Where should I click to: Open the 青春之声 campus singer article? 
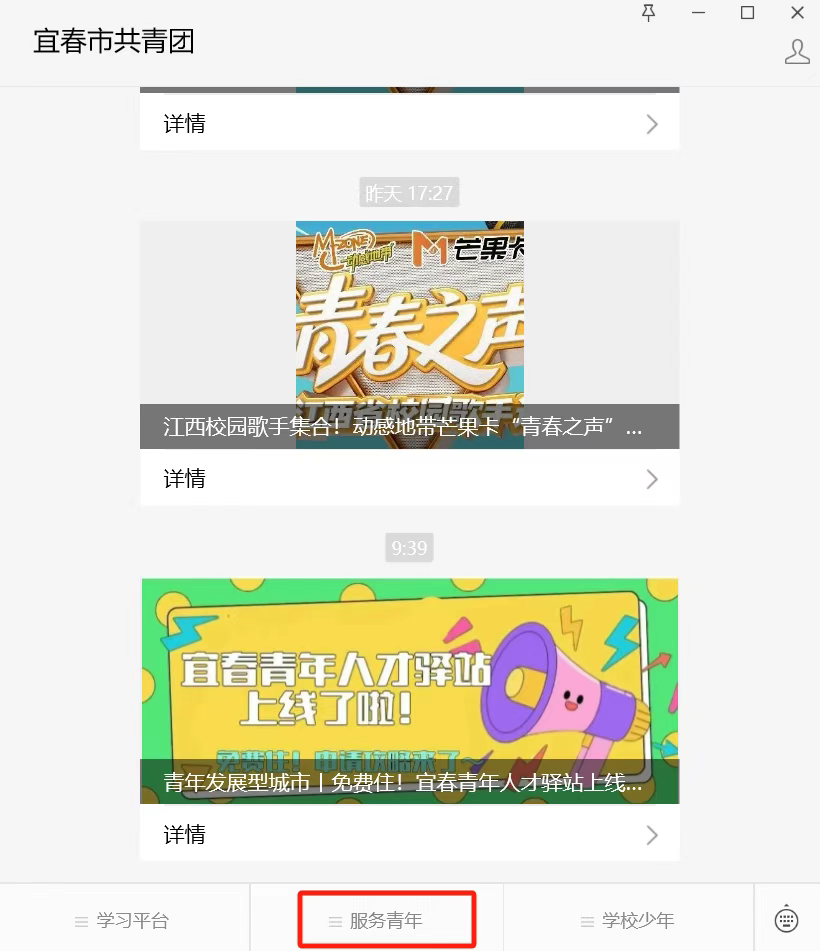click(x=409, y=334)
